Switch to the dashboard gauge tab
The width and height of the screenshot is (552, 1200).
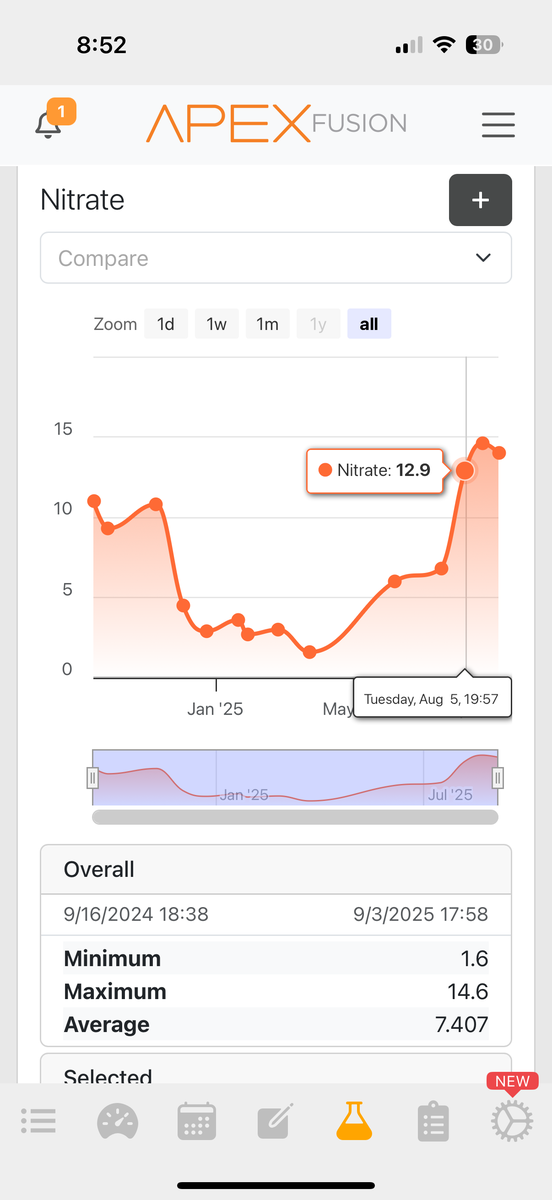pyautogui.click(x=117, y=1122)
